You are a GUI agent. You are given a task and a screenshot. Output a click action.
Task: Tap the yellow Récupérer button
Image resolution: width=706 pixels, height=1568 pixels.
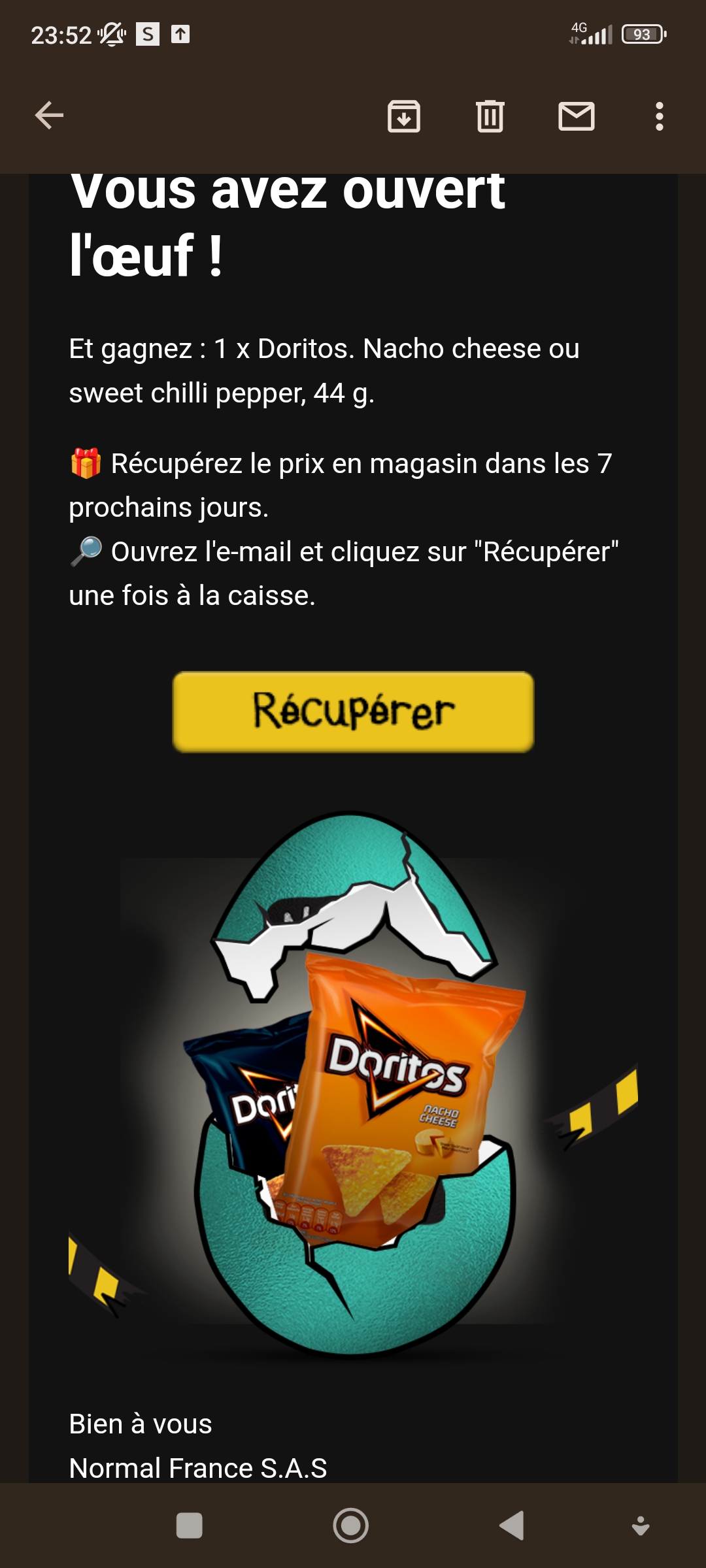tap(353, 711)
